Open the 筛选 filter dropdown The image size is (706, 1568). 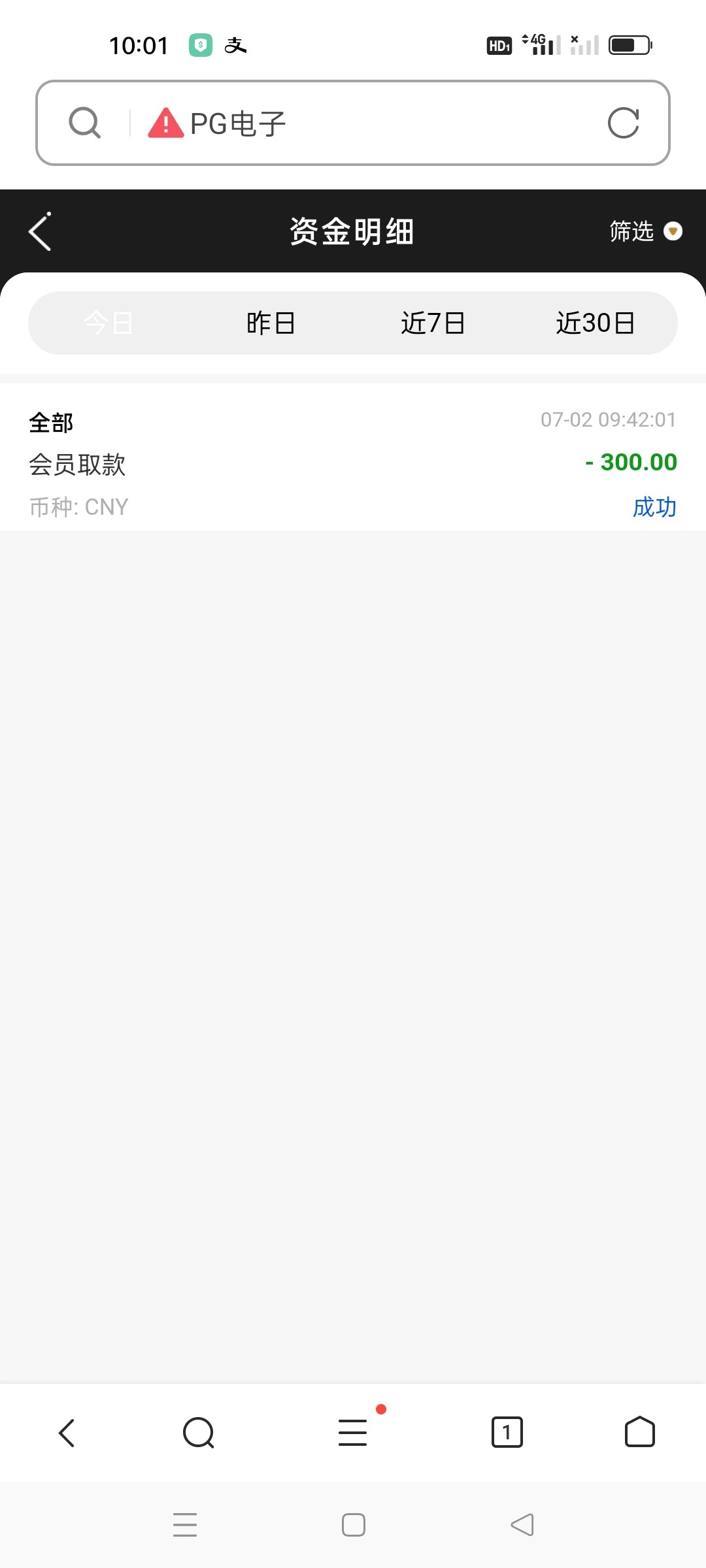point(645,231)
